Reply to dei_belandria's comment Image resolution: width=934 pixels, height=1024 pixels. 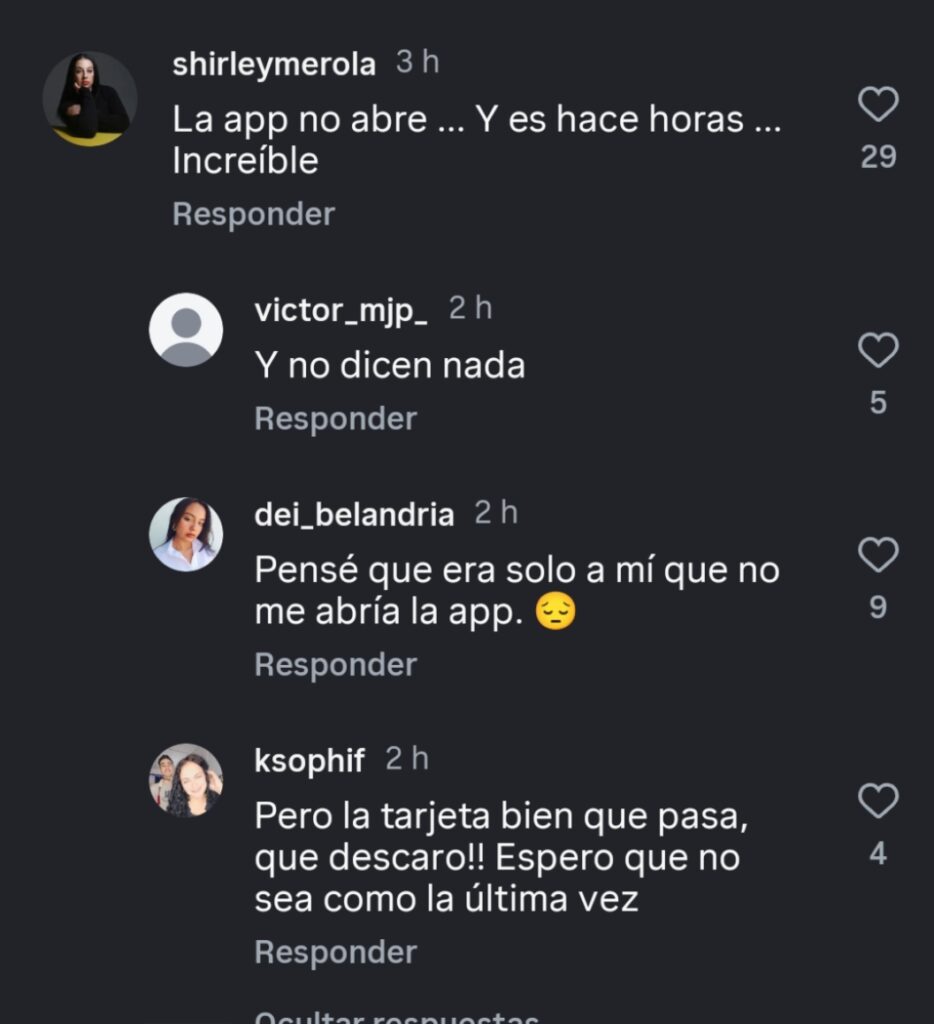(335, 665)
